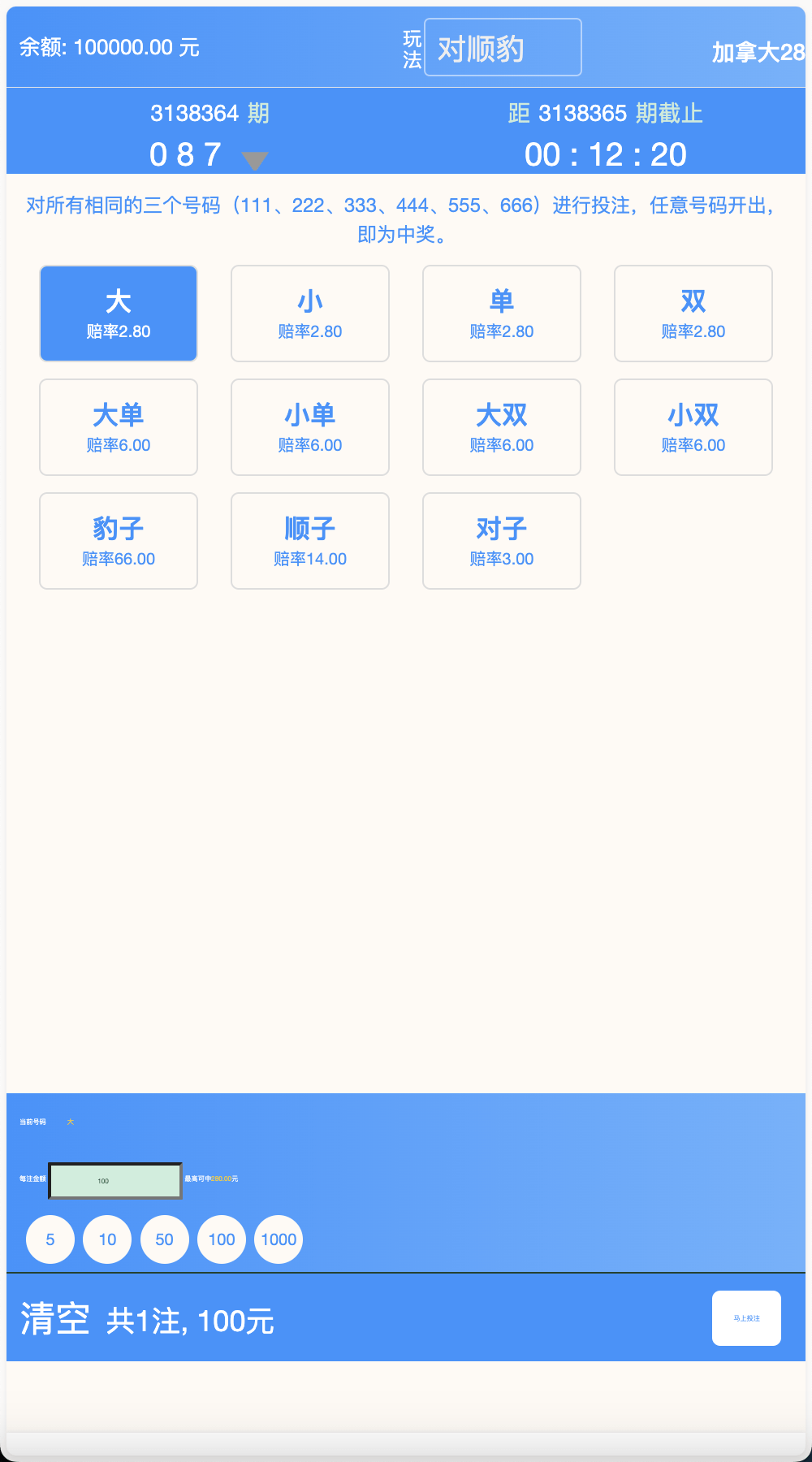Select 大单 at odds 6.00

pos(119,427)
